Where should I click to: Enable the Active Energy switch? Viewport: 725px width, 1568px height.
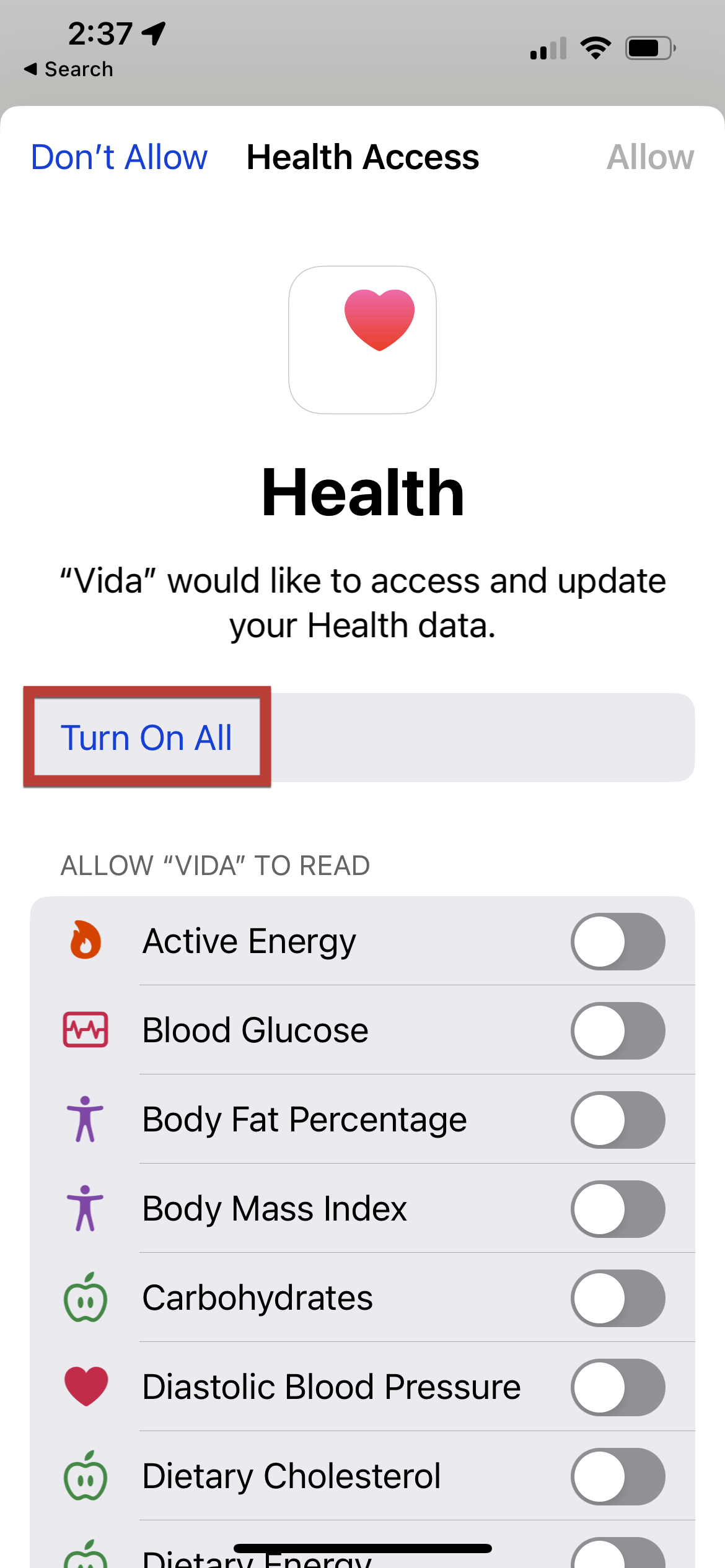[x=618, y=941]
